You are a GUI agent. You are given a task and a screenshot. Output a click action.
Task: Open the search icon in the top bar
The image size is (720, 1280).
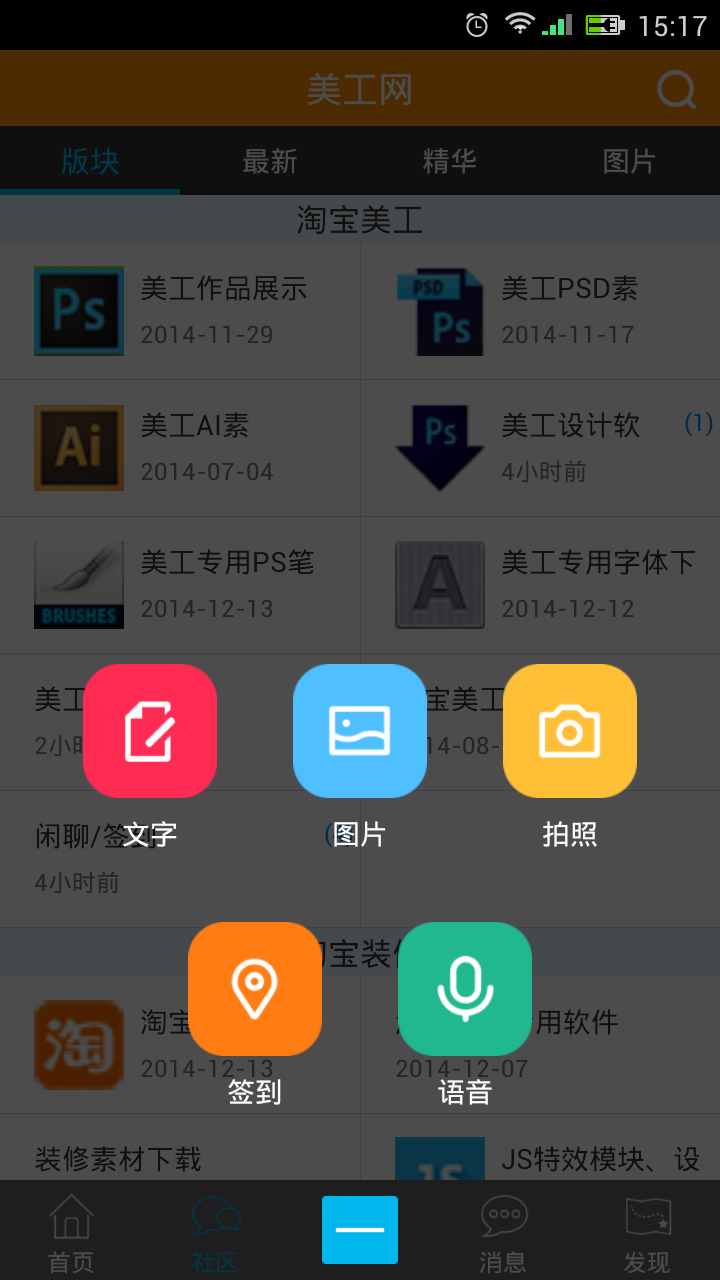pos(676,90)
